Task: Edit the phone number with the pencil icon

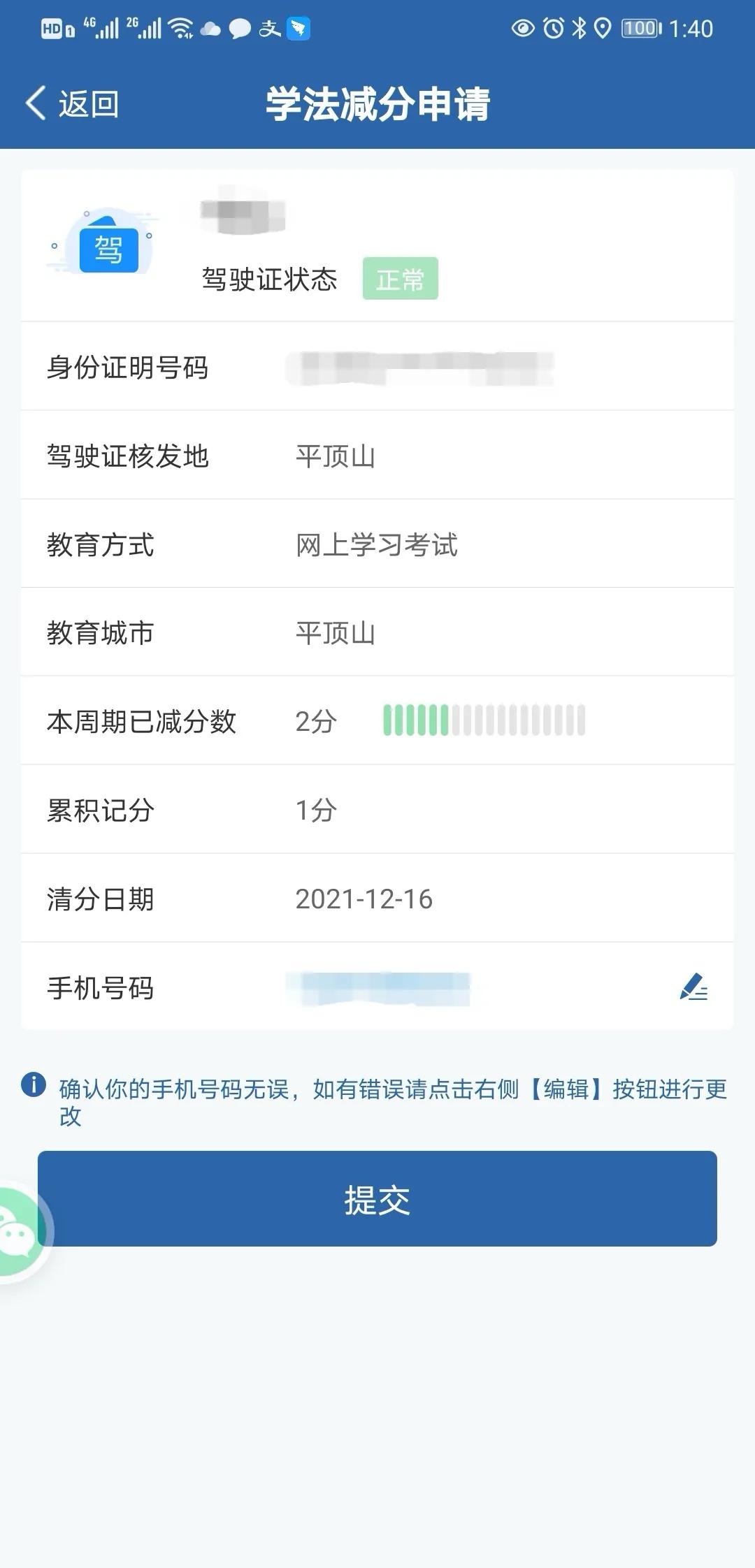Action: [x=693, y=987]
